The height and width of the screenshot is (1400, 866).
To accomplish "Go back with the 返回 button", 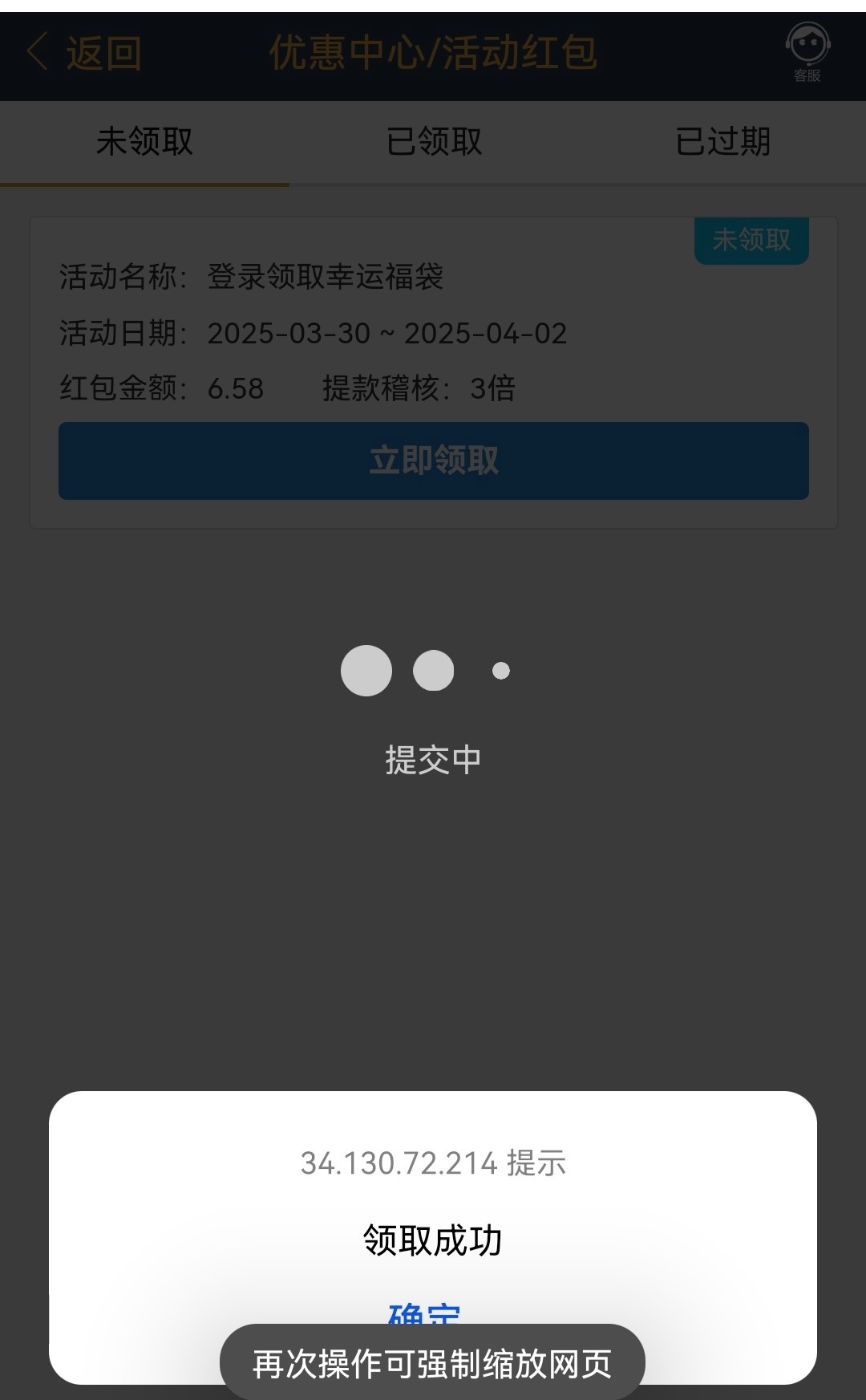I will click(84, 54).
